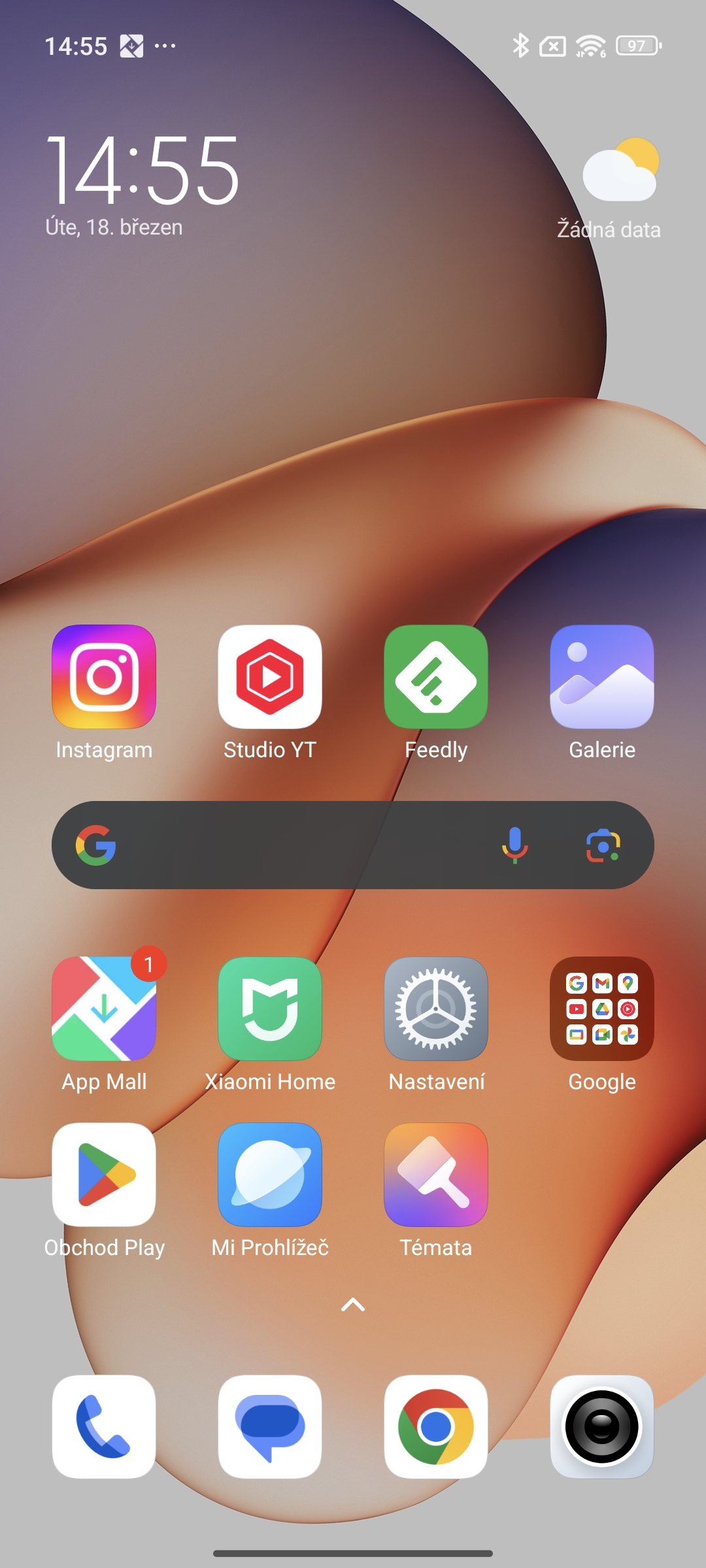Open the Galerie app
The height and width of the screenshot is (1568, 706).
coord(602,677)
